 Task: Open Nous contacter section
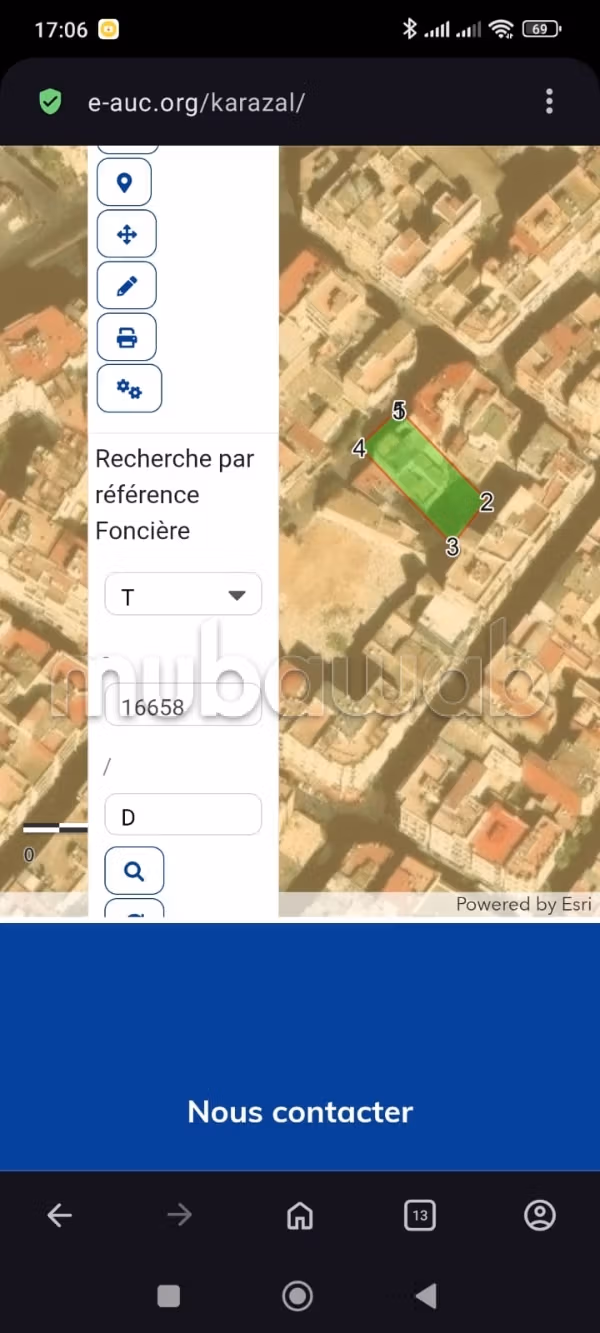300,1111
